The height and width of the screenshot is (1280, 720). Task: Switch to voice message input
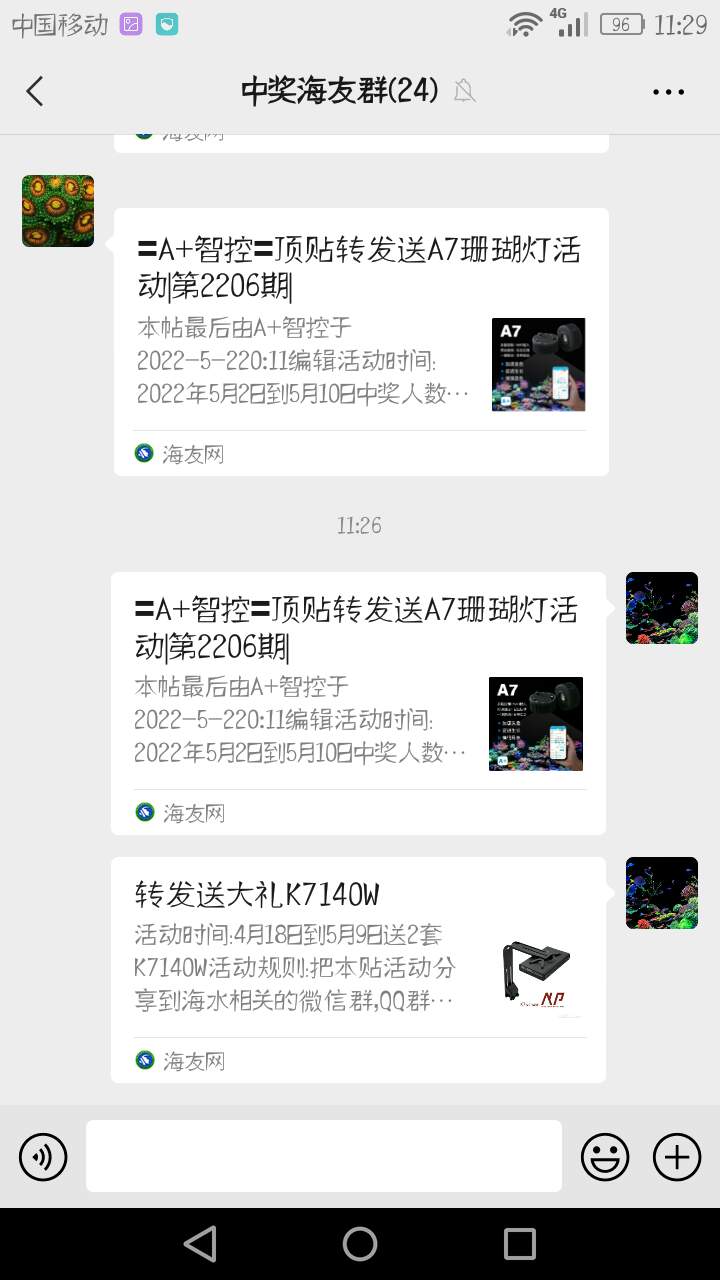click(x=43, y=1157)
